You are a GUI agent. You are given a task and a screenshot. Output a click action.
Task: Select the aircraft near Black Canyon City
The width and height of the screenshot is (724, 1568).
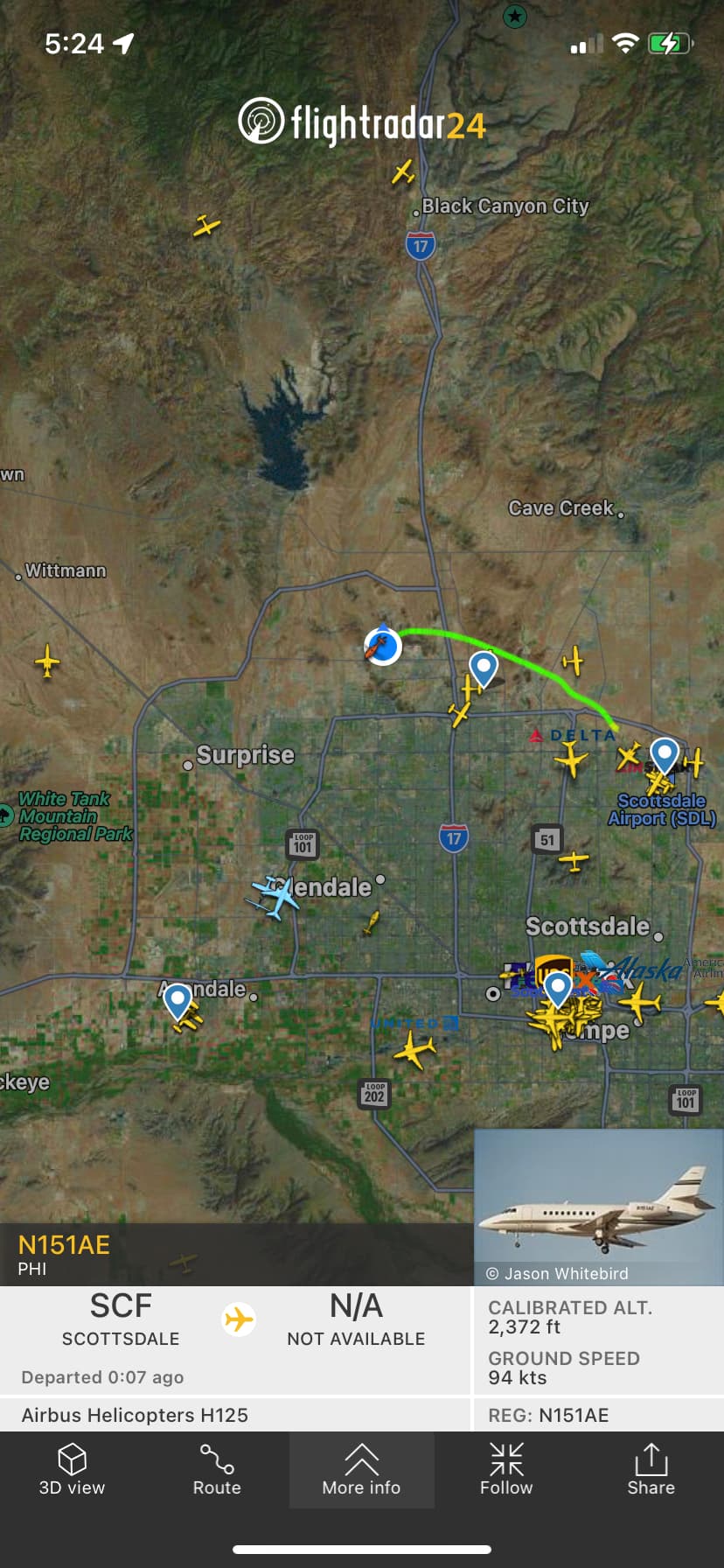click(x=403, y=171)
